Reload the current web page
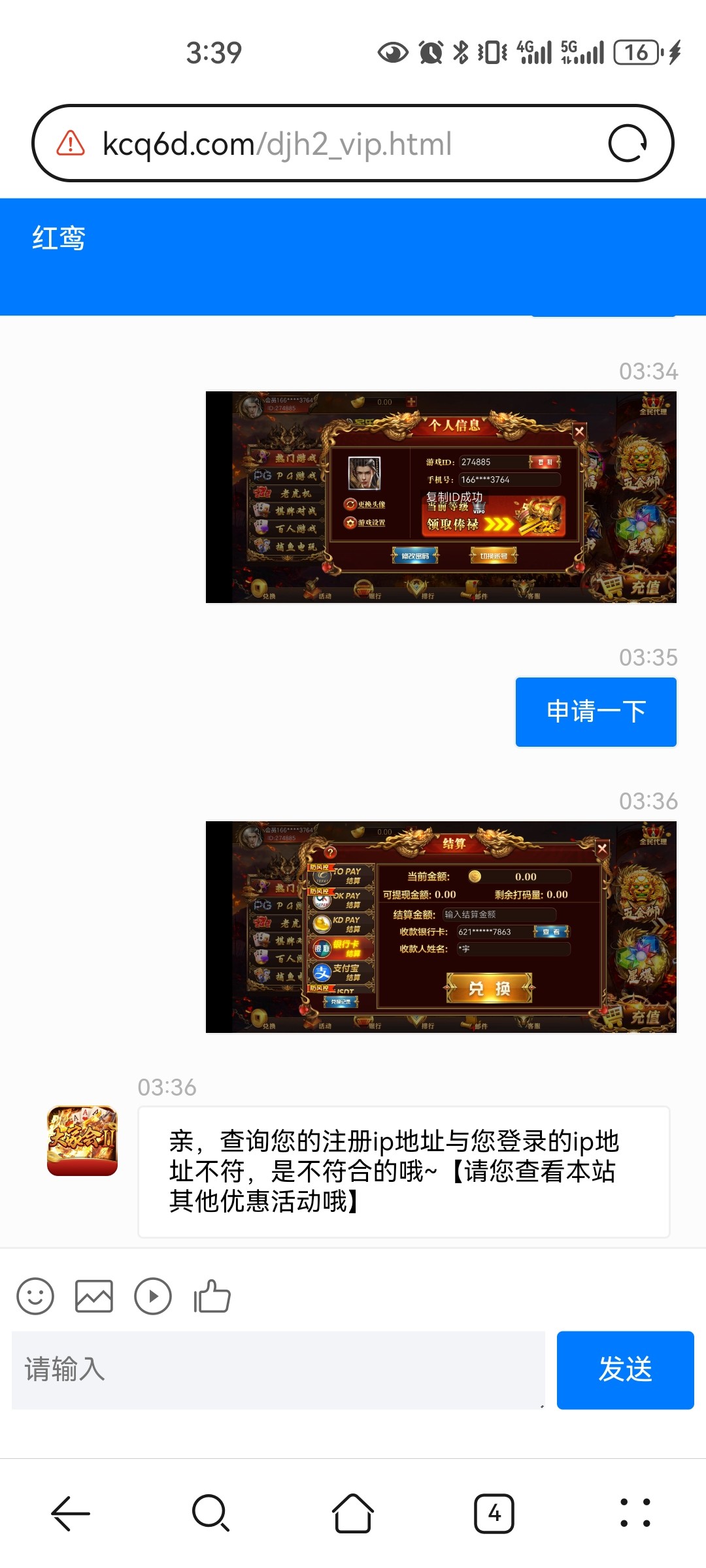The height and width of the screenshot is (1568, 706). coord(627,144)
